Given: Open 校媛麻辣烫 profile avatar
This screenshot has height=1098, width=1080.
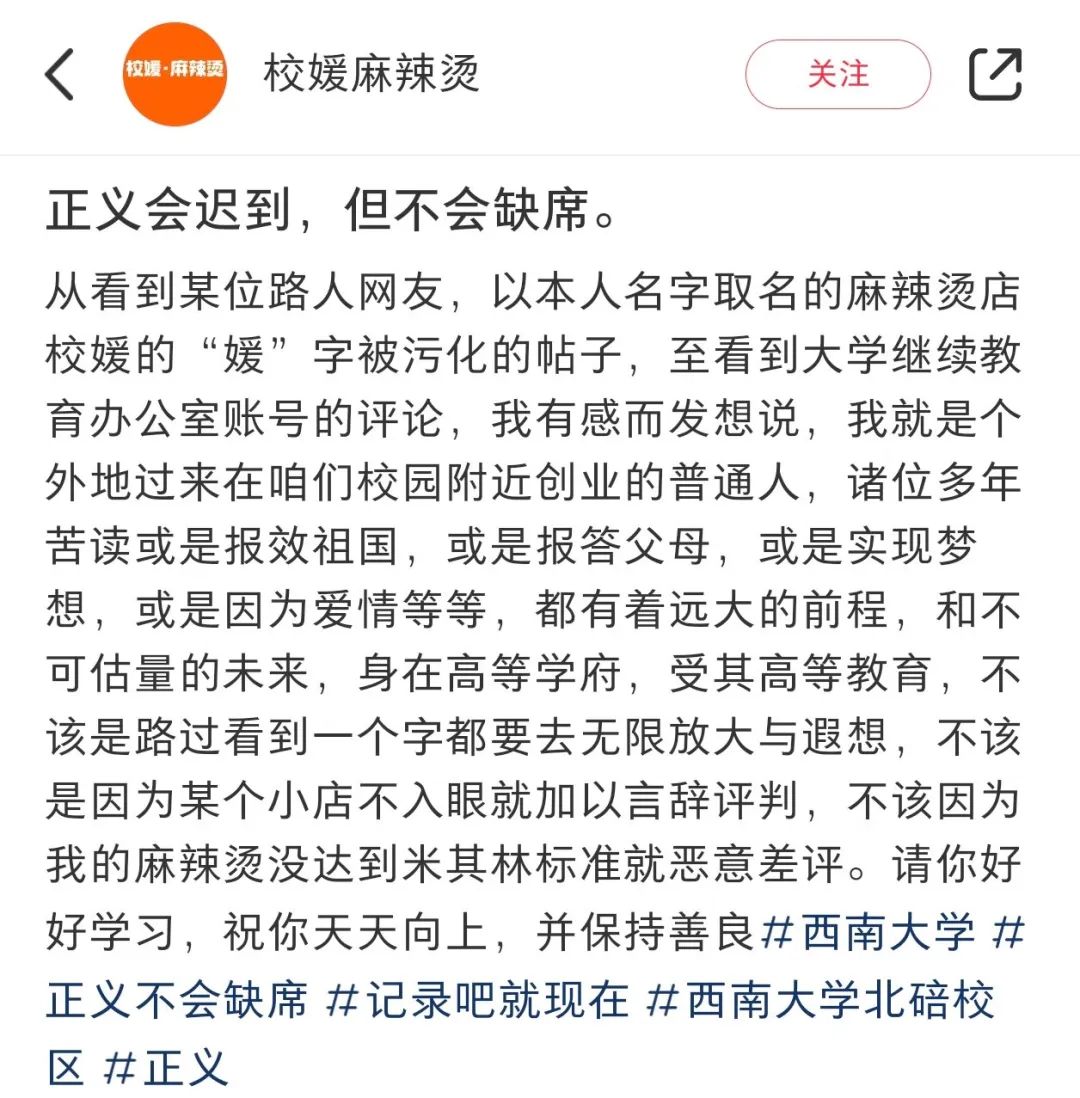Looking at the screenshot, I should pos(175,74).
